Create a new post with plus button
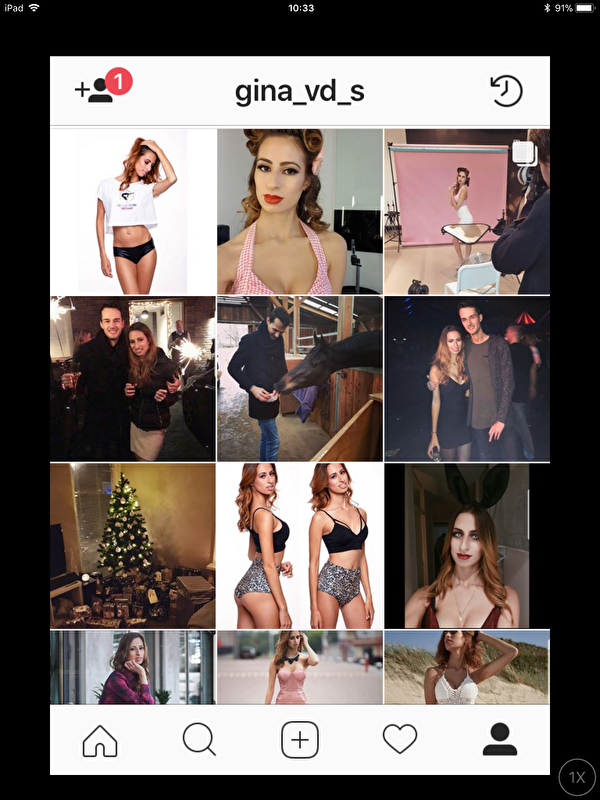This screenshot has height=800, width=600. (x=300, y=740)
